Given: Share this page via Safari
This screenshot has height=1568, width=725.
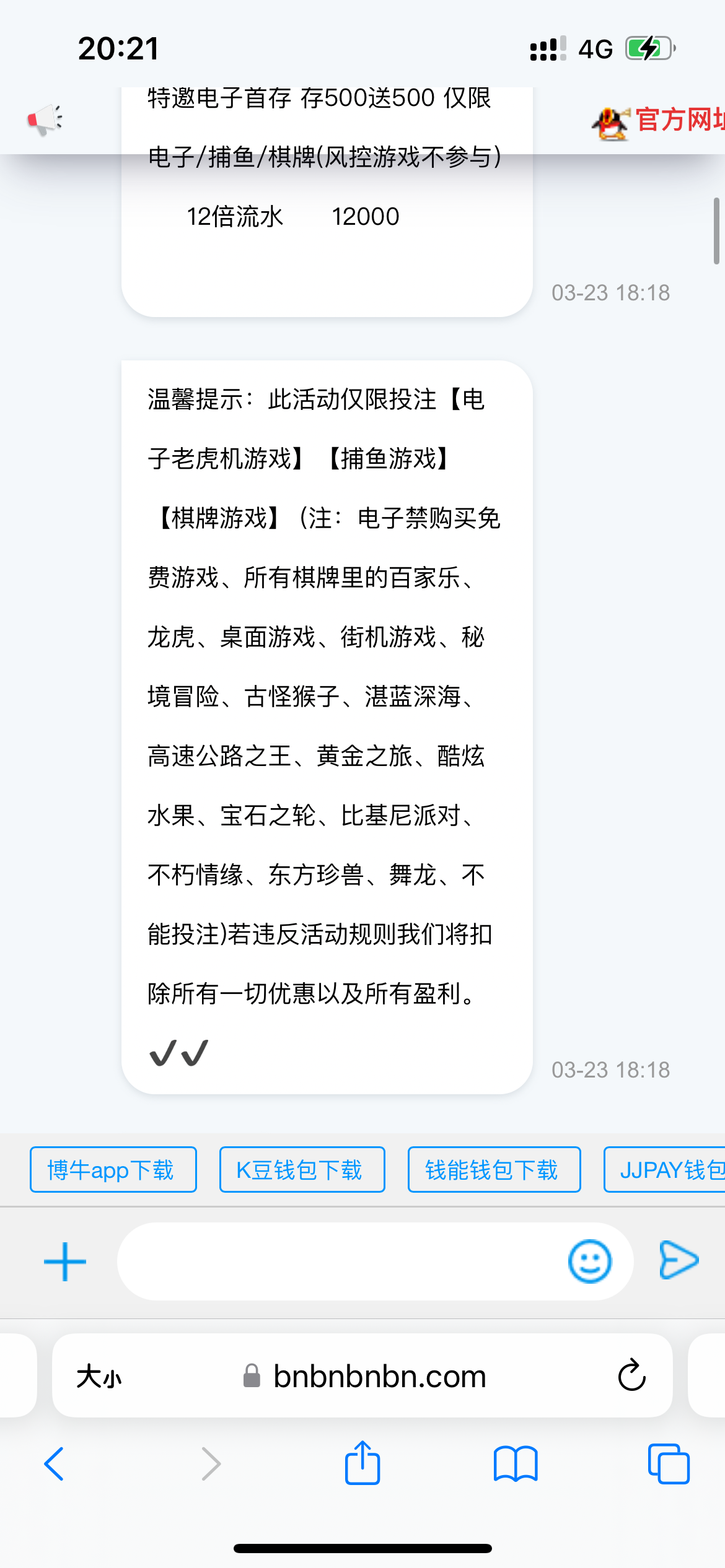Looking at the screenshot, I should [x=362, y=1463].
